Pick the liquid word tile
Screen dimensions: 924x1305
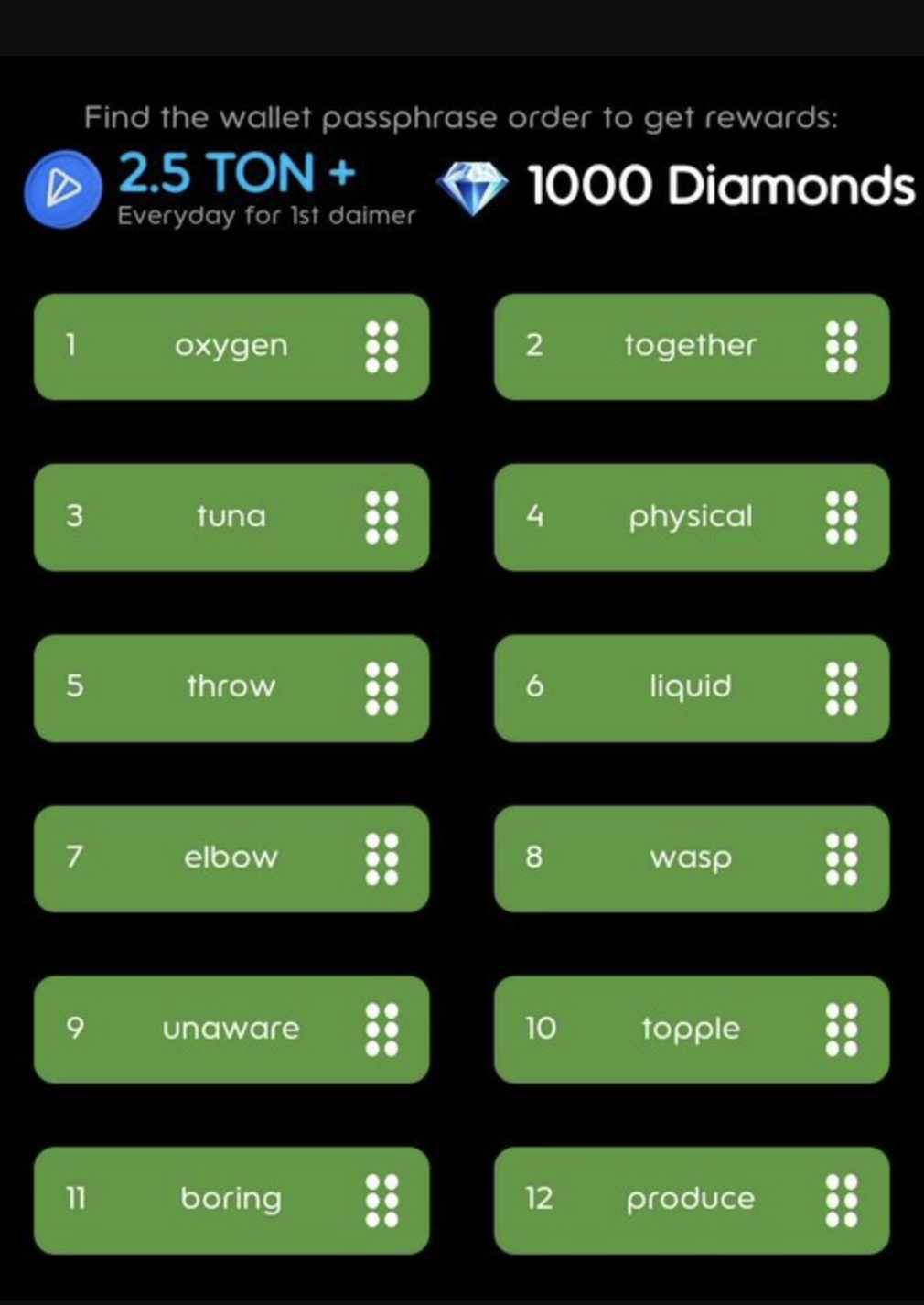click(691, 687)
